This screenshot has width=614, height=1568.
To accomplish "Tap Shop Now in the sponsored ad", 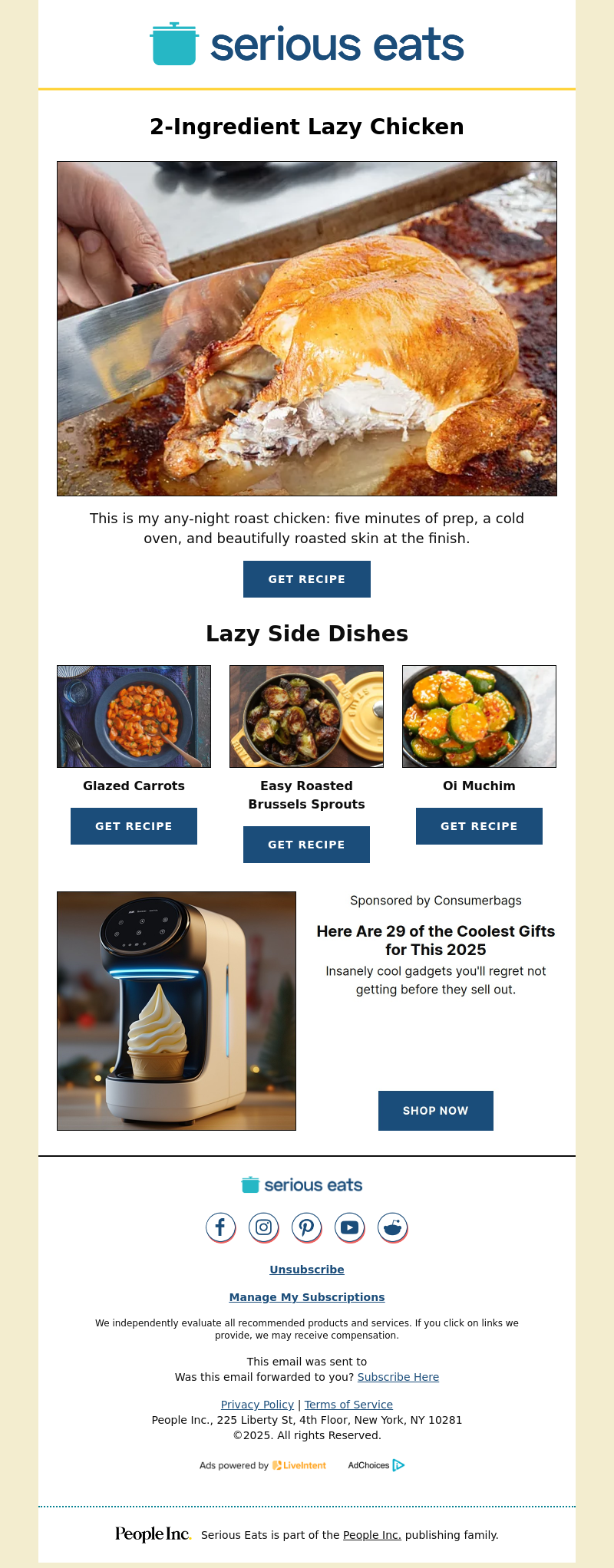I will pyautogui.click(x=435, y=1111).
